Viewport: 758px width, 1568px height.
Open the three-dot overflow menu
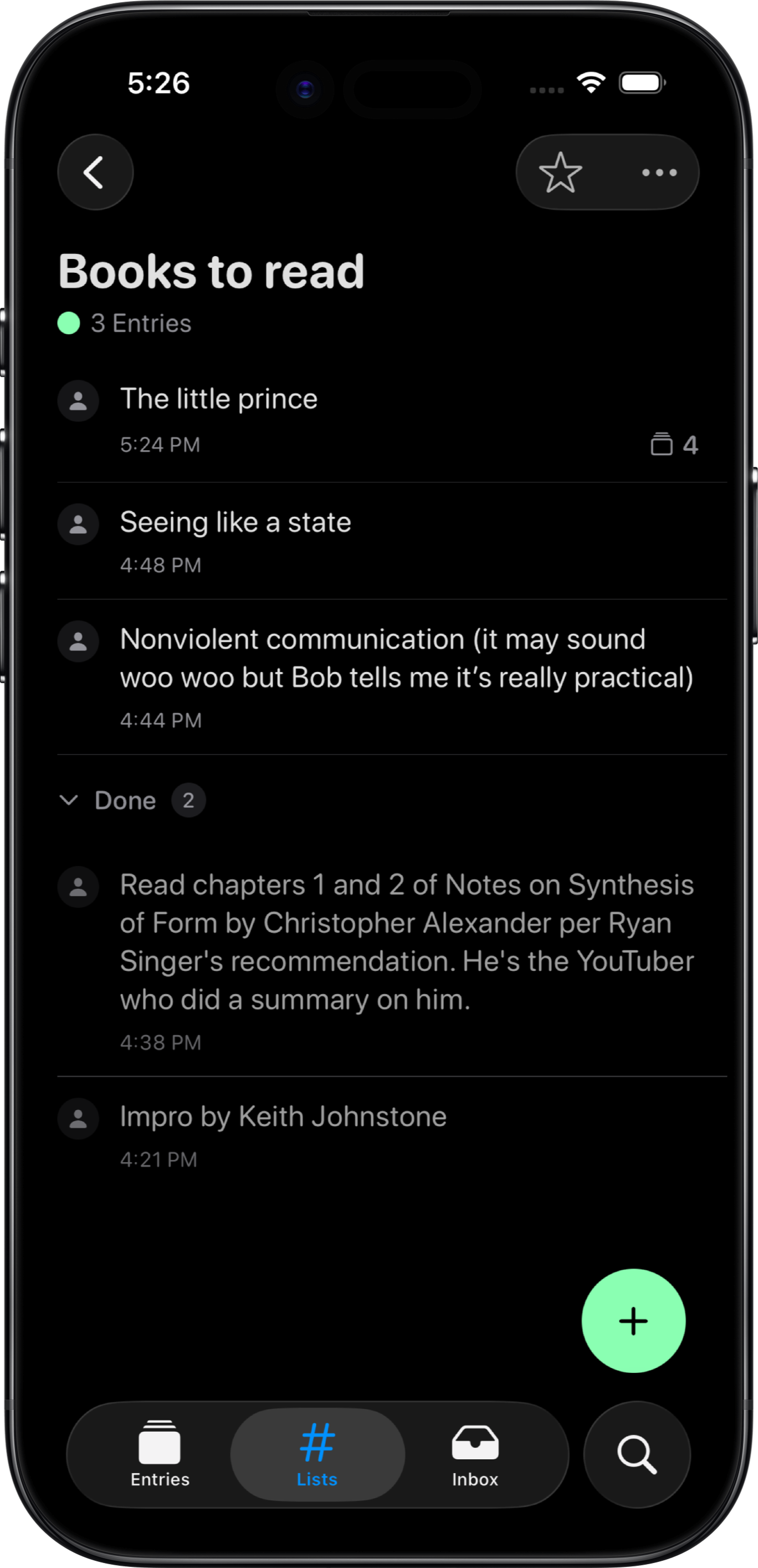click(x=659, y=172)
